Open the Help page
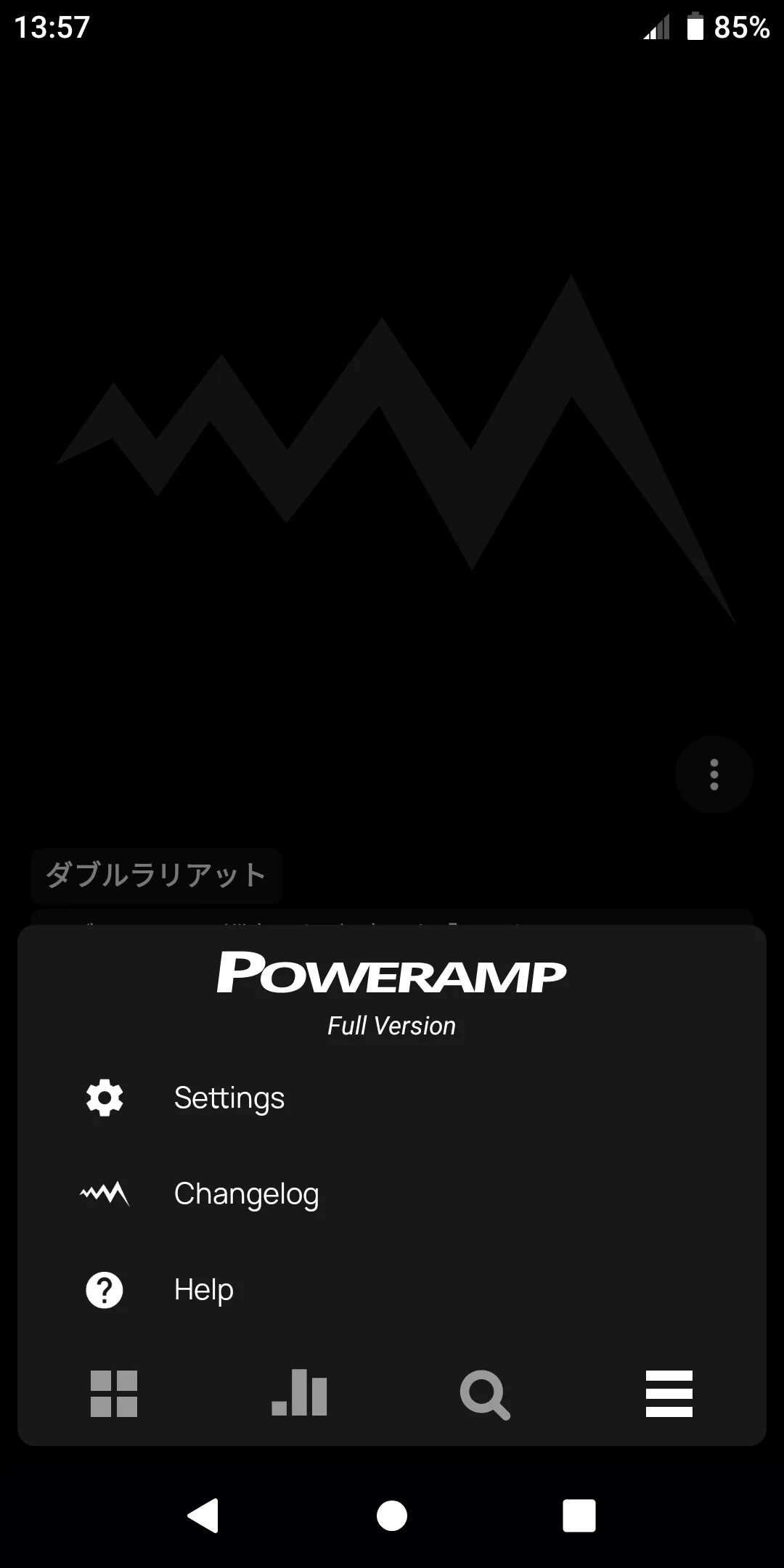The height and width of the screenshot is (1568, 784). 203,1290
